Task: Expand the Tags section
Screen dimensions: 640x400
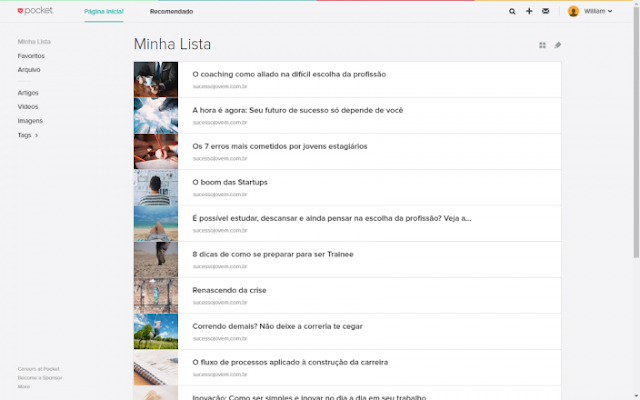Action: click(28, 134)
